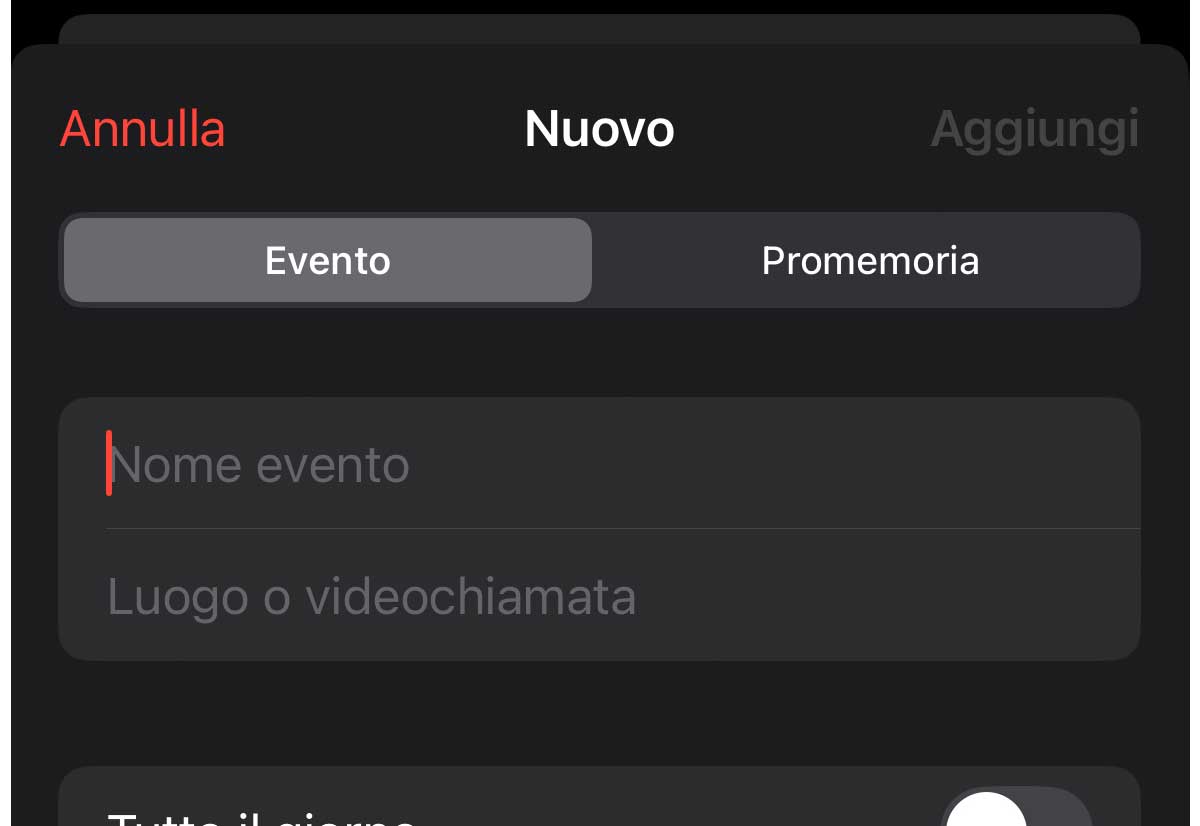
Task: Tap the Aggiungi button
Action: tap(1034, 130)
